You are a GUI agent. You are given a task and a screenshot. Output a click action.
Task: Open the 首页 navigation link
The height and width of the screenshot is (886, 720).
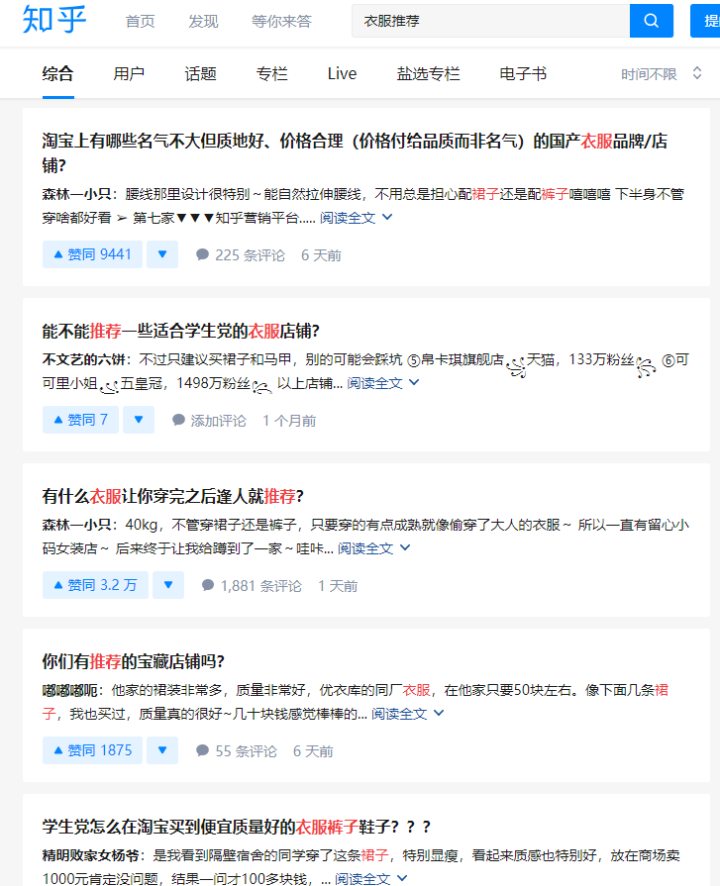(140, 21)
